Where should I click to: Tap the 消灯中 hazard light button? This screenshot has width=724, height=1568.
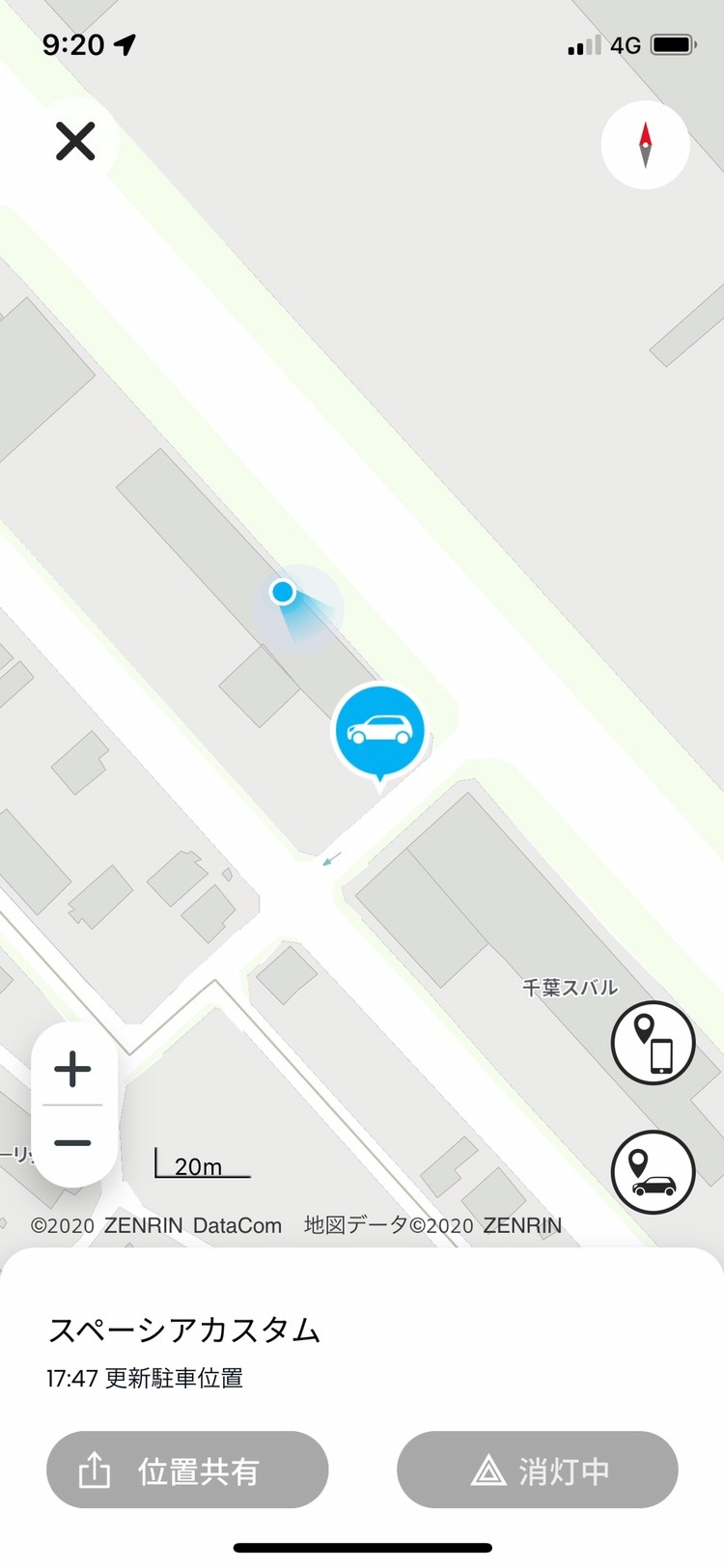(538, 1470)
